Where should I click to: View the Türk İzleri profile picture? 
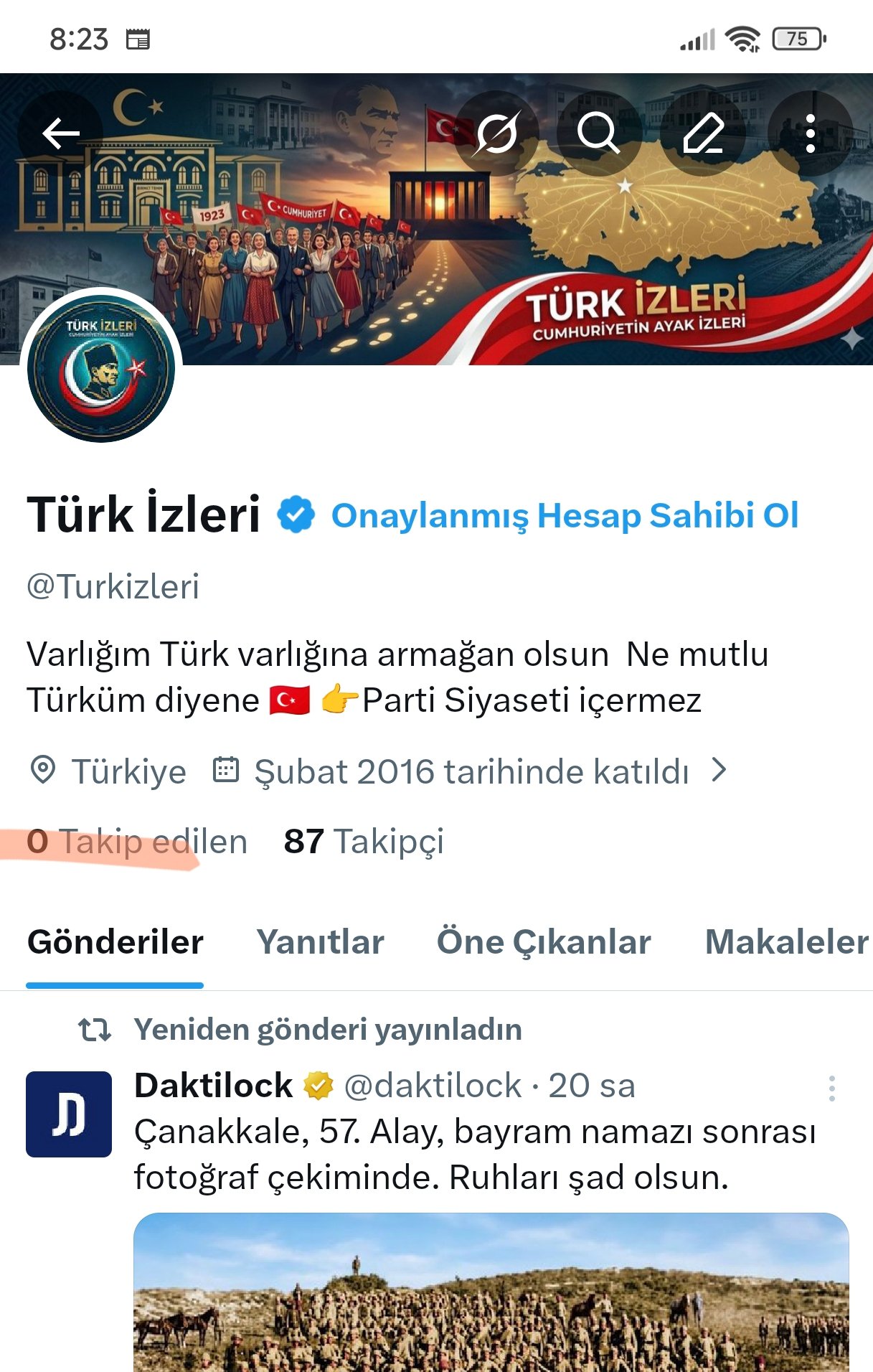point(101,368)
